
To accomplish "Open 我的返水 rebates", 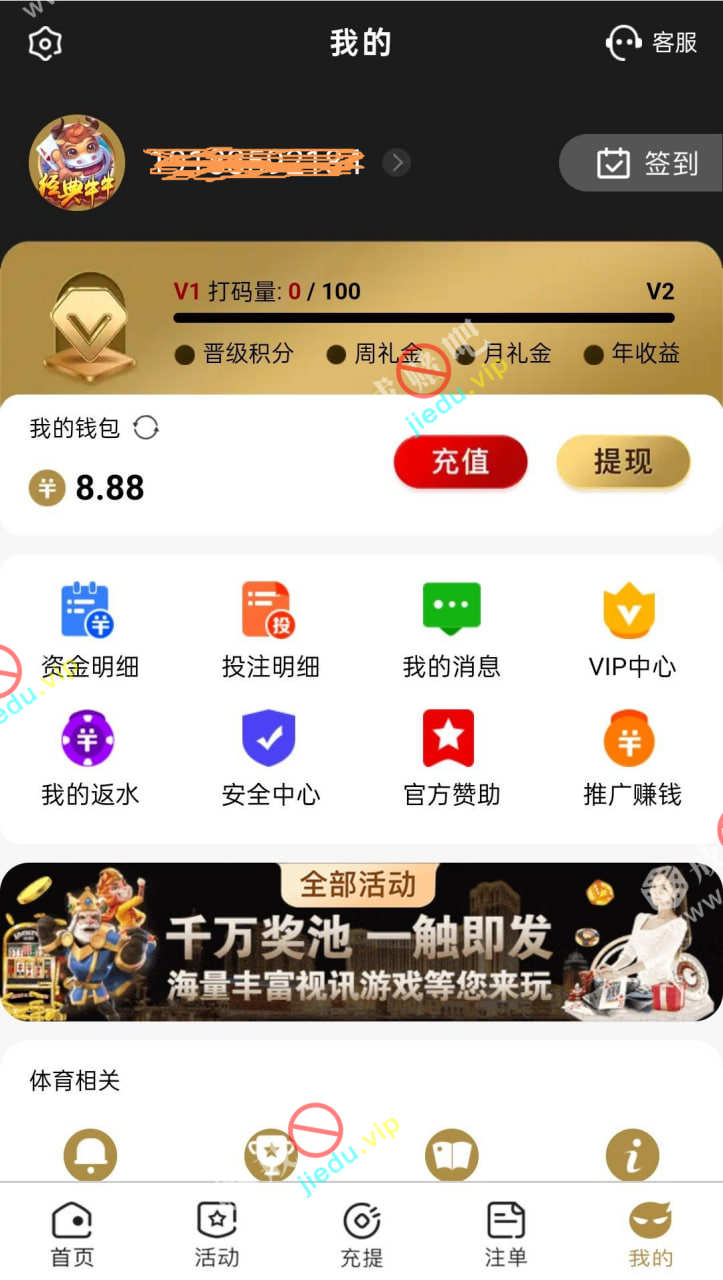I will click(89, 758).
